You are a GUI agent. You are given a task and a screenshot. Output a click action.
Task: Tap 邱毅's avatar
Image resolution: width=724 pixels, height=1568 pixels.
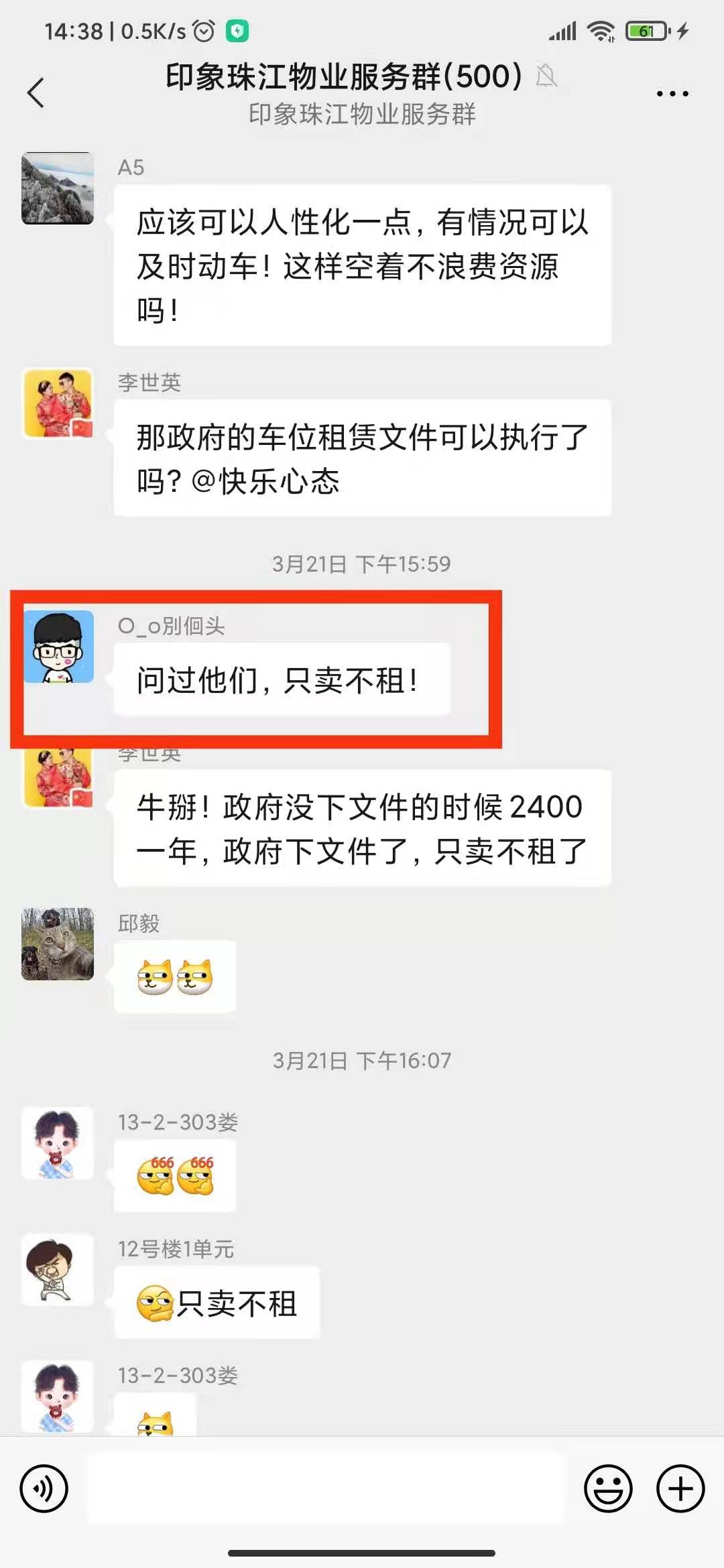(58, 944)
